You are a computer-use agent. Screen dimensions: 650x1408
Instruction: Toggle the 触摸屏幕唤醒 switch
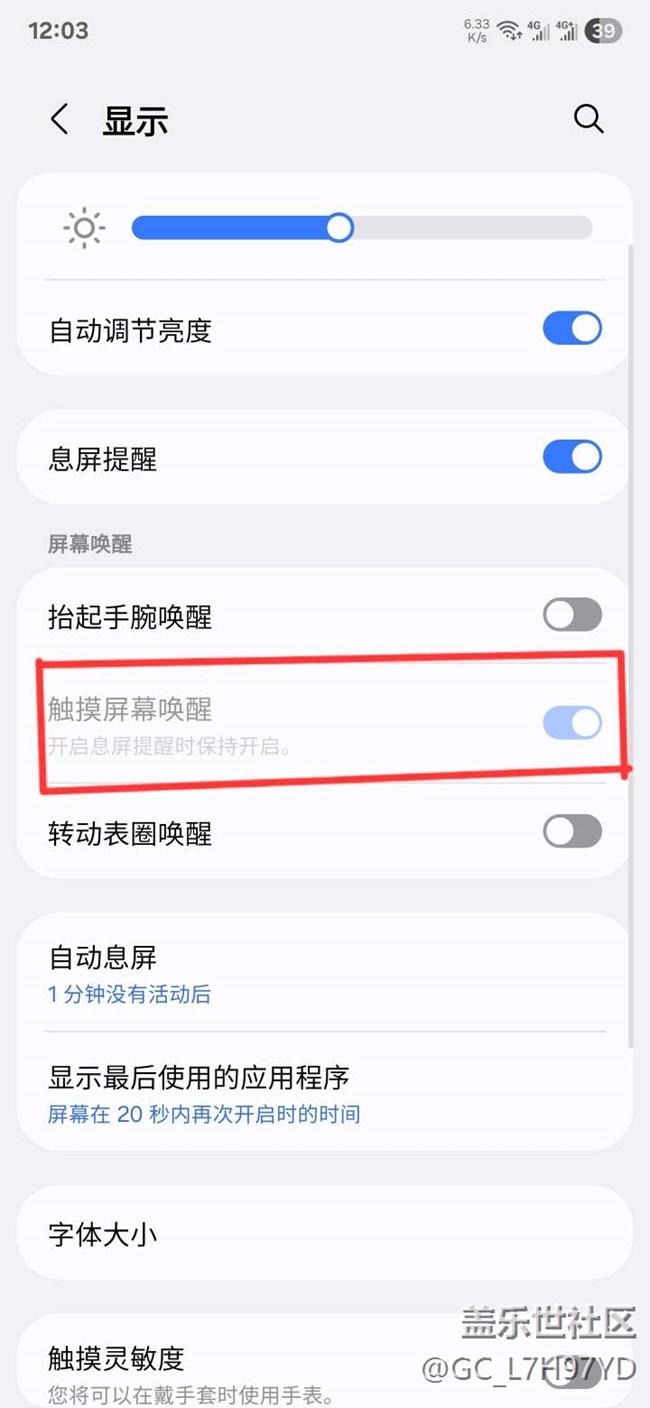click(x=572, y=722)
